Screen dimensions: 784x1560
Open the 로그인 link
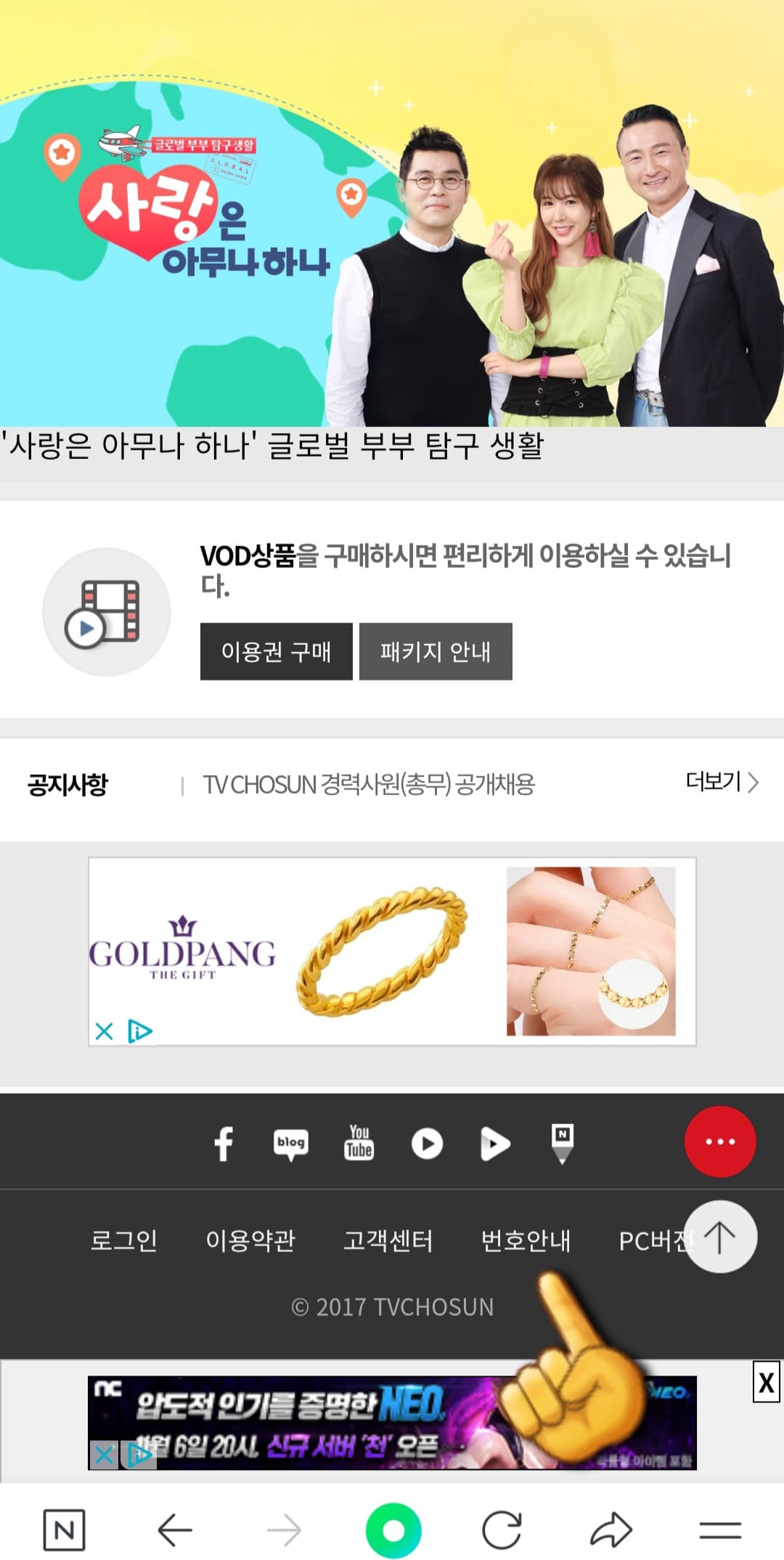[125, 1241]
